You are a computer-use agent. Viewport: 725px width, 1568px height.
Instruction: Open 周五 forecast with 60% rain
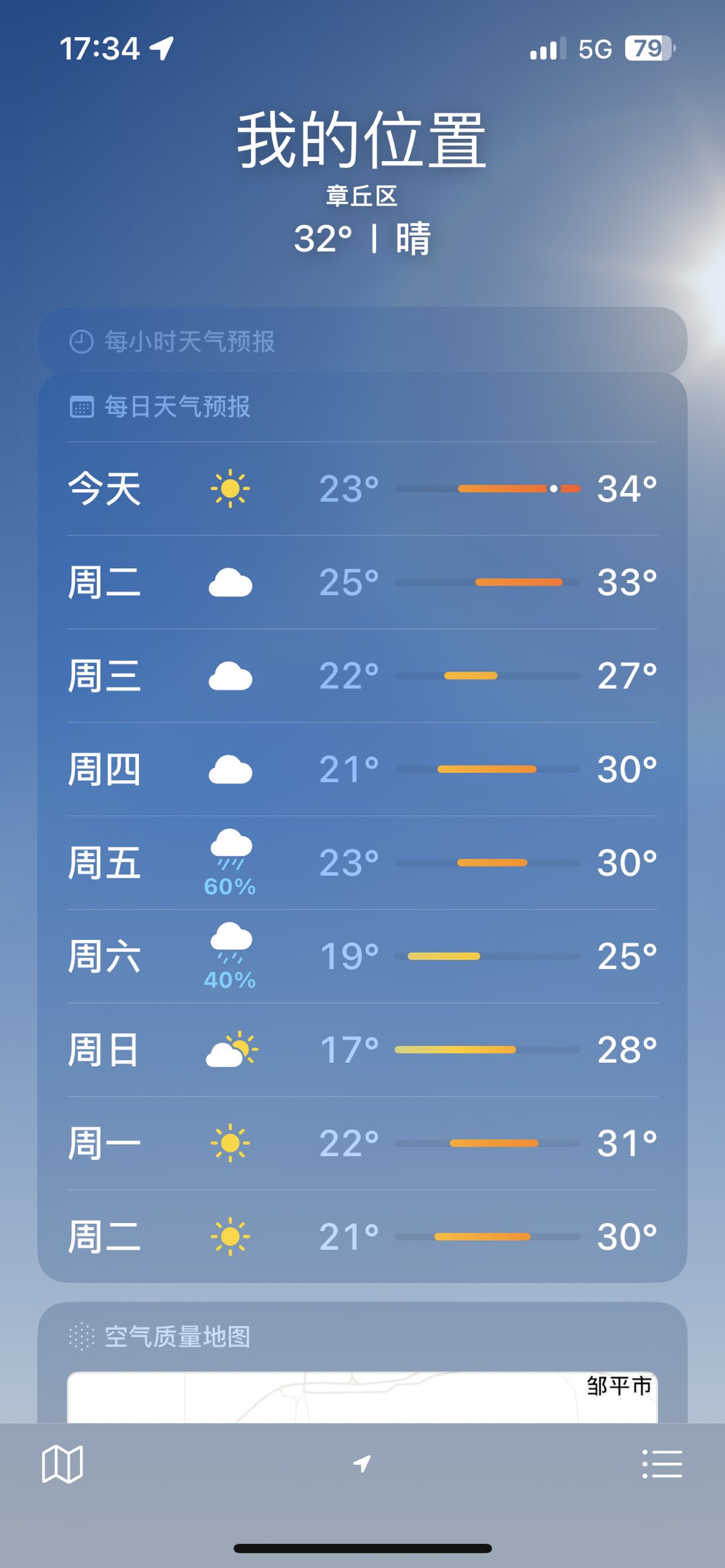tap(362, 863)
